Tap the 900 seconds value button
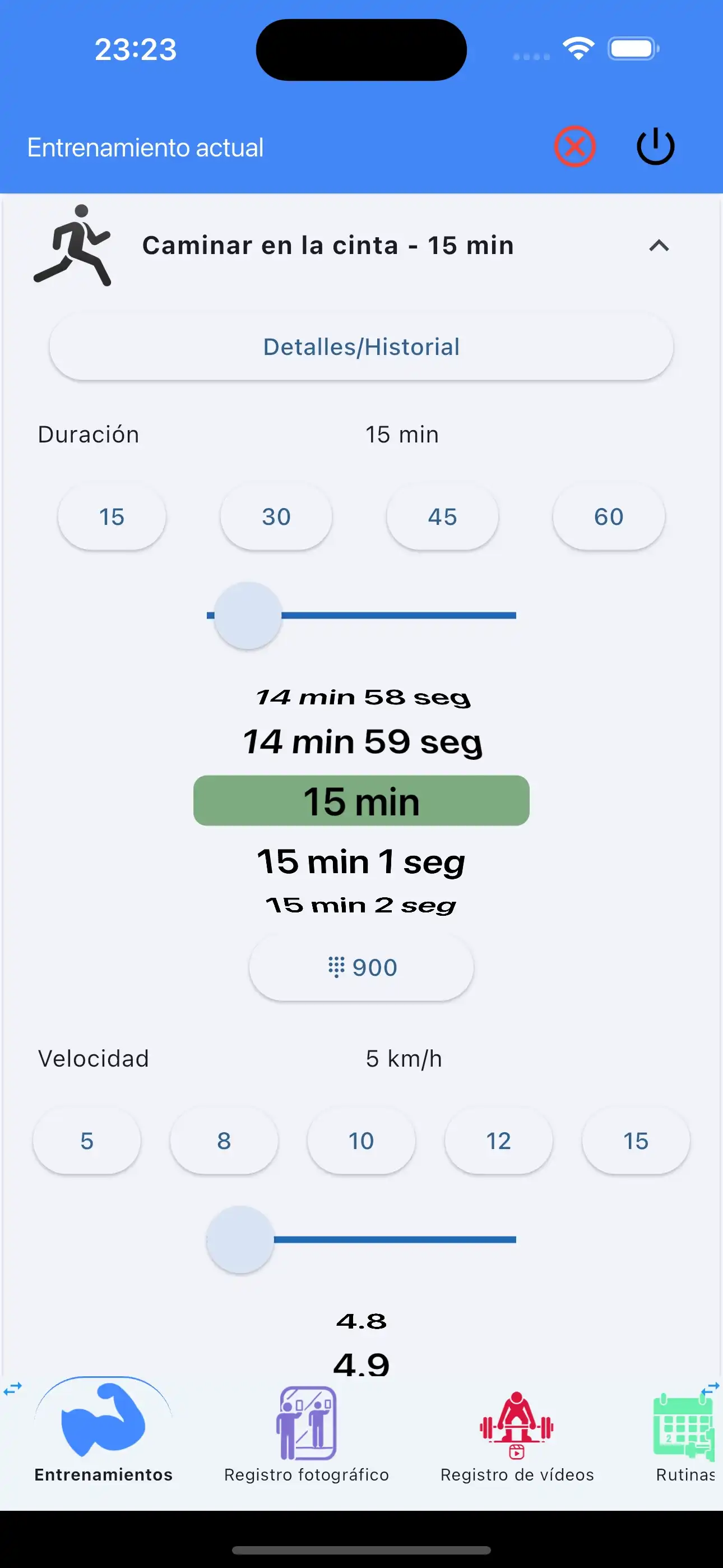 pyautogui.click(x=360, y=967)
